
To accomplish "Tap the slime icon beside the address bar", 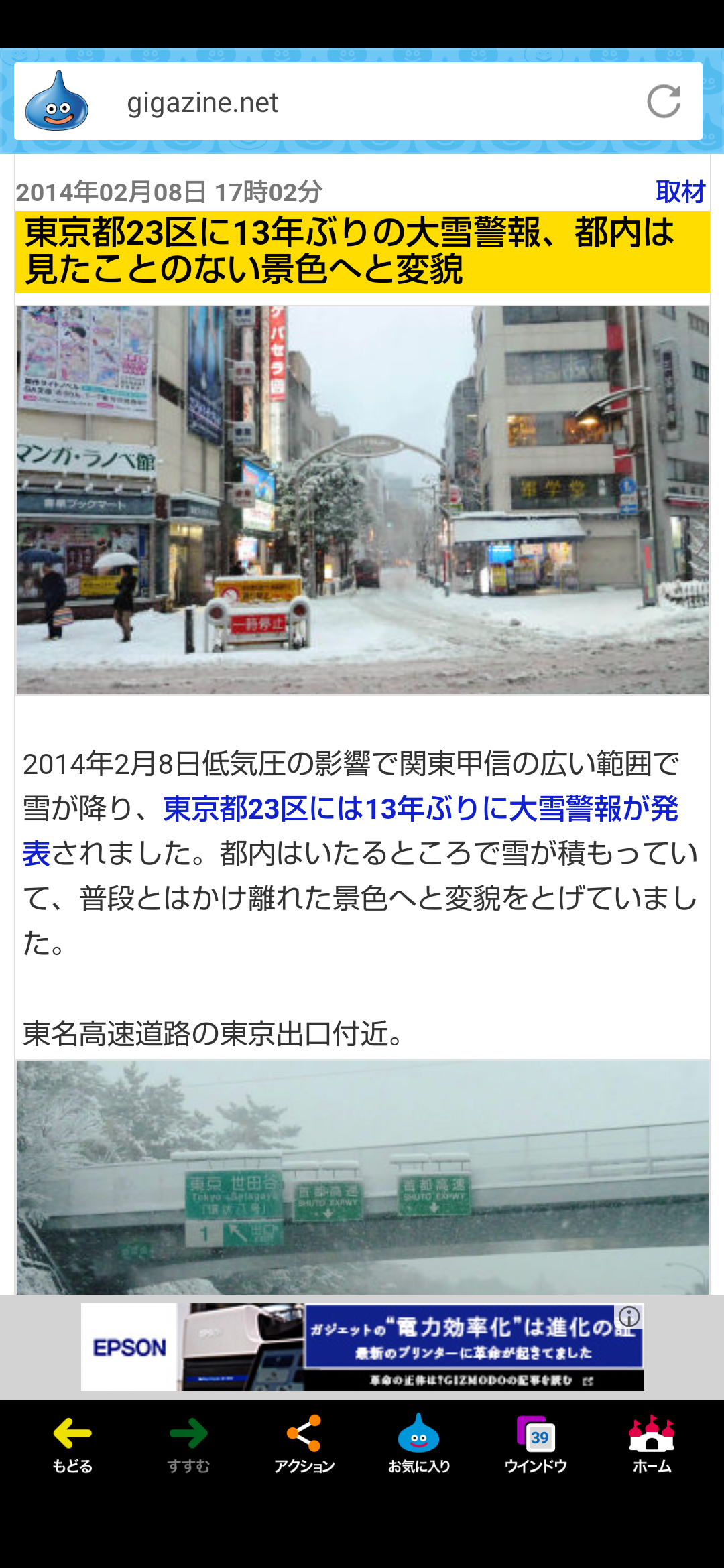I will tap(57, 101).
